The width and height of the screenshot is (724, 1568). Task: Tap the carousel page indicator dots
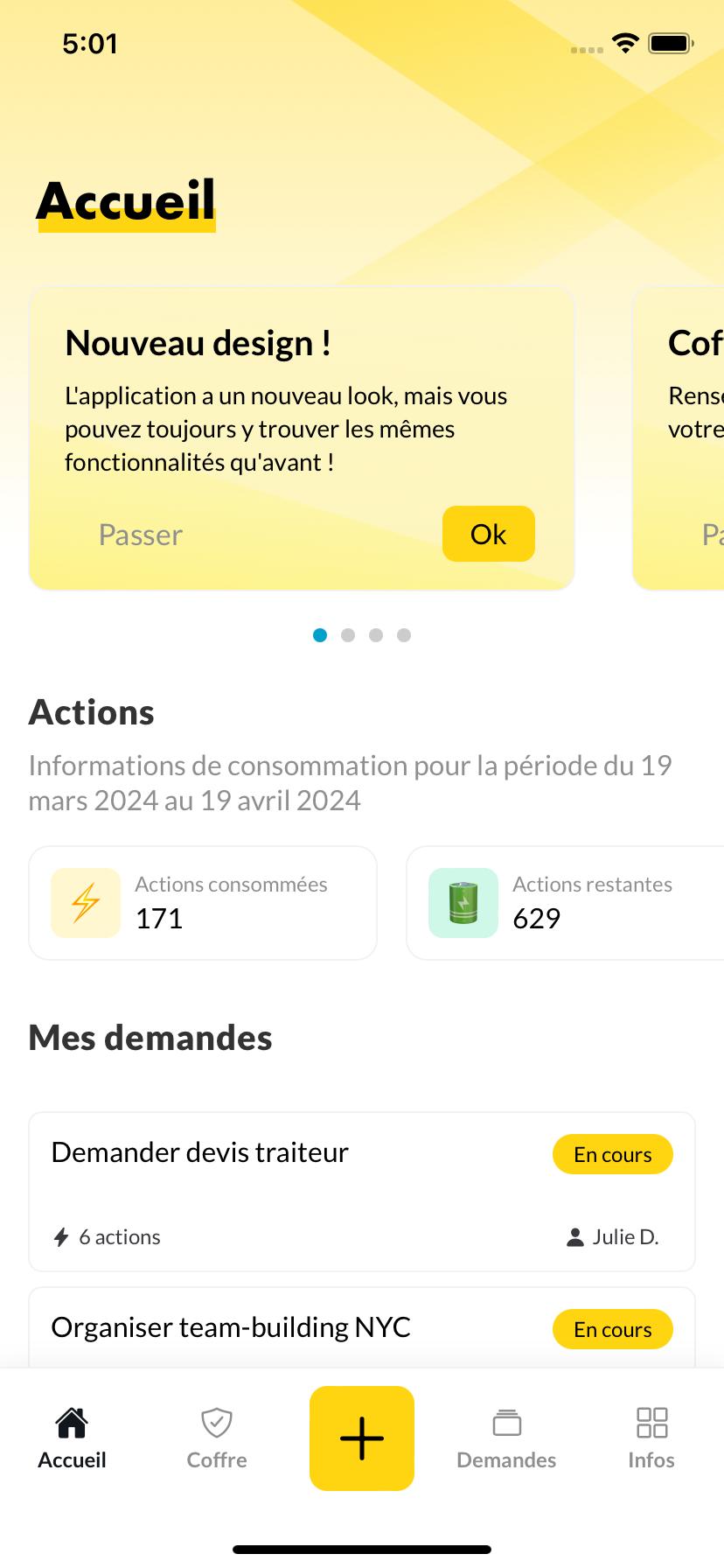tap(362, 635)
